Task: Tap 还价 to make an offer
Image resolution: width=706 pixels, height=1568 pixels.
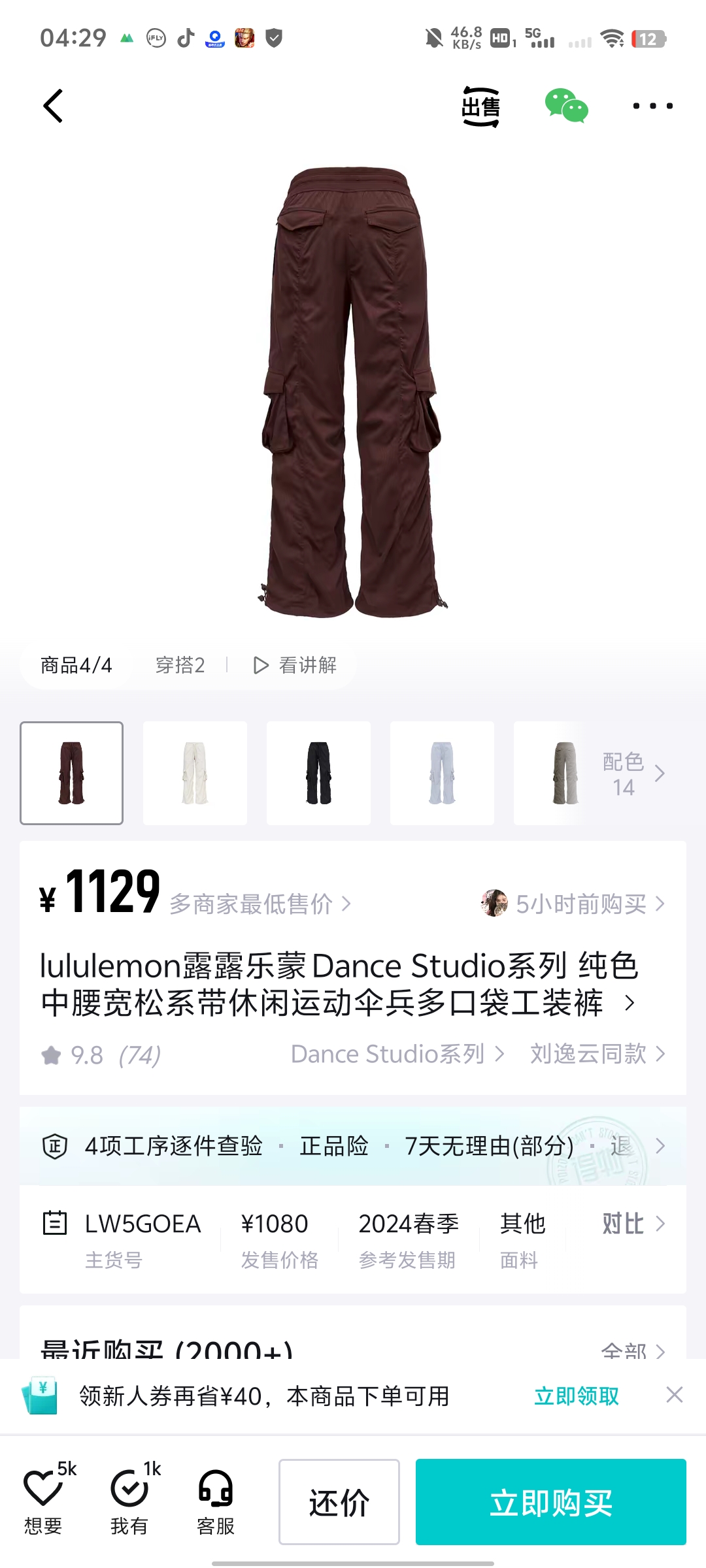Action: click(x=339, y=1502)
